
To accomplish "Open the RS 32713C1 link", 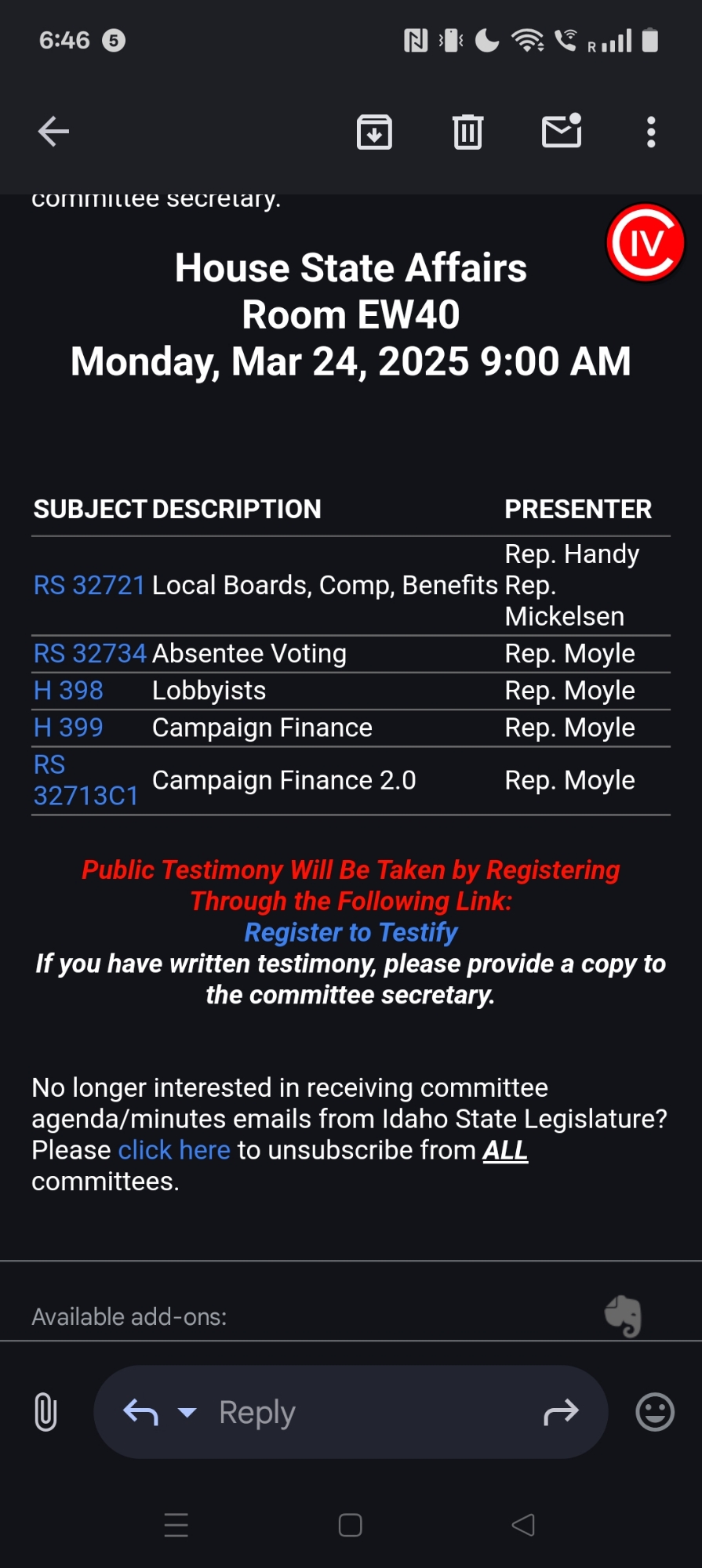I will pos(85,781).
